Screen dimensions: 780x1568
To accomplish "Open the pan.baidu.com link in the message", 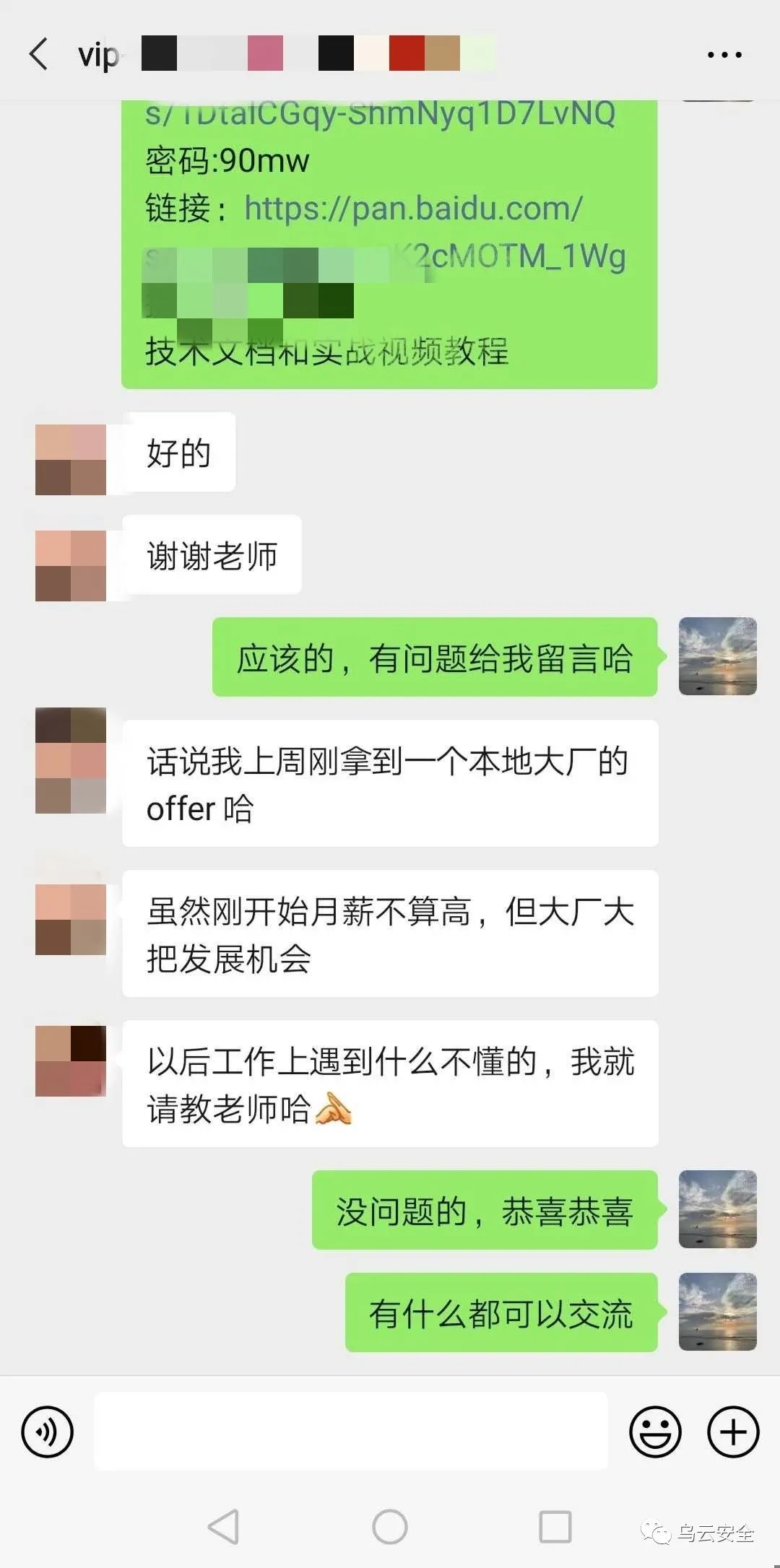I will (413, 209).
